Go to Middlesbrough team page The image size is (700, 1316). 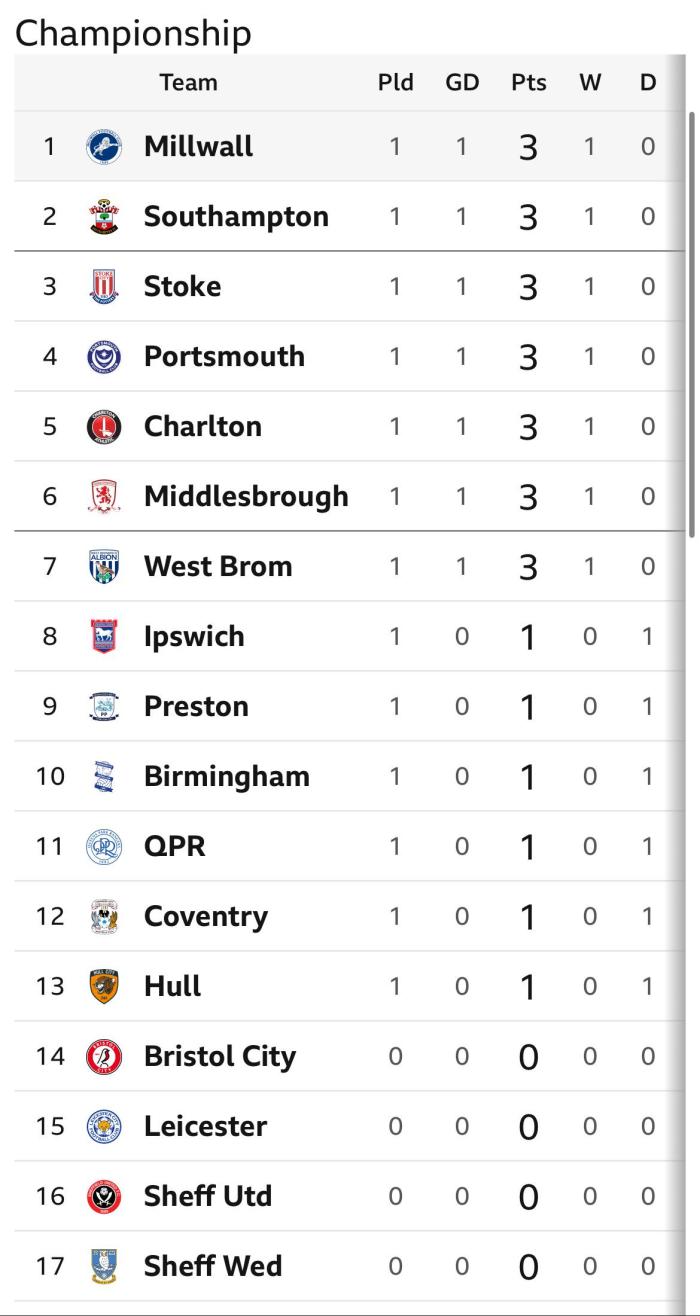click(246, 496)
